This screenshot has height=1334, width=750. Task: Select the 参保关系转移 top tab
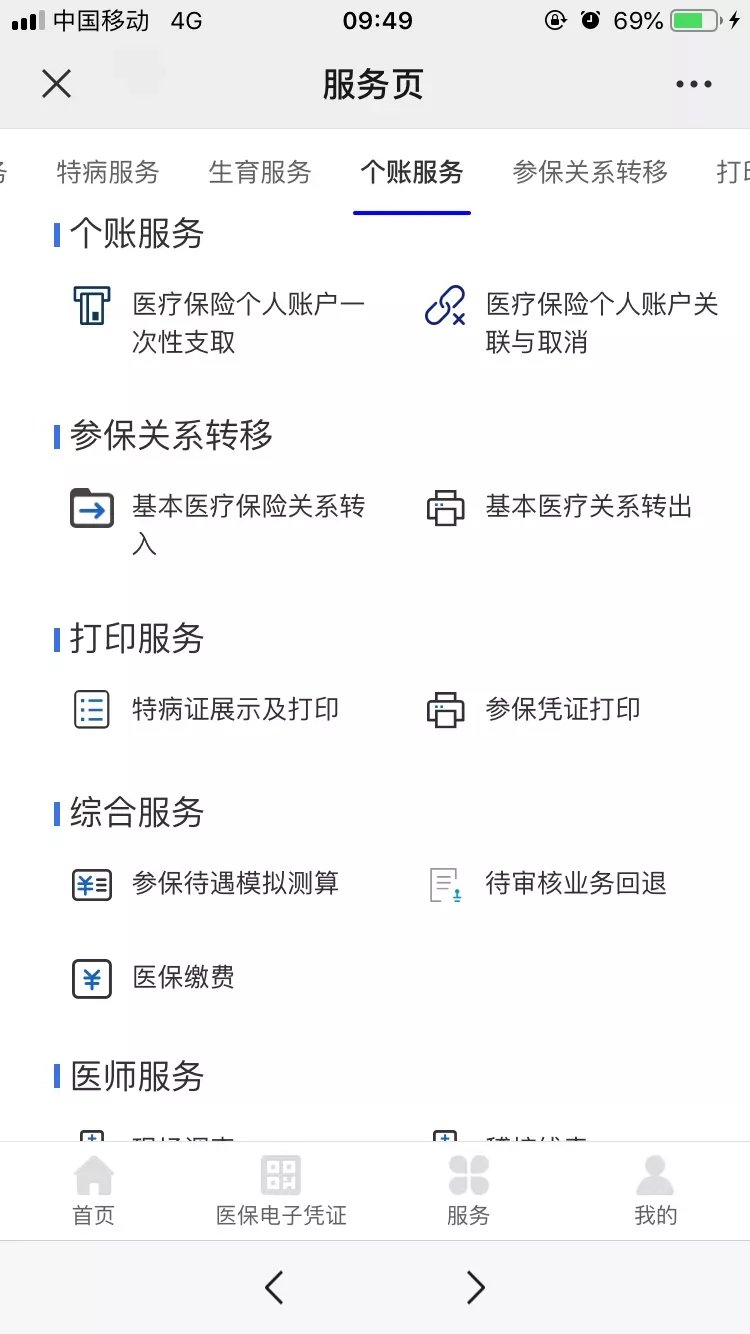590,172
